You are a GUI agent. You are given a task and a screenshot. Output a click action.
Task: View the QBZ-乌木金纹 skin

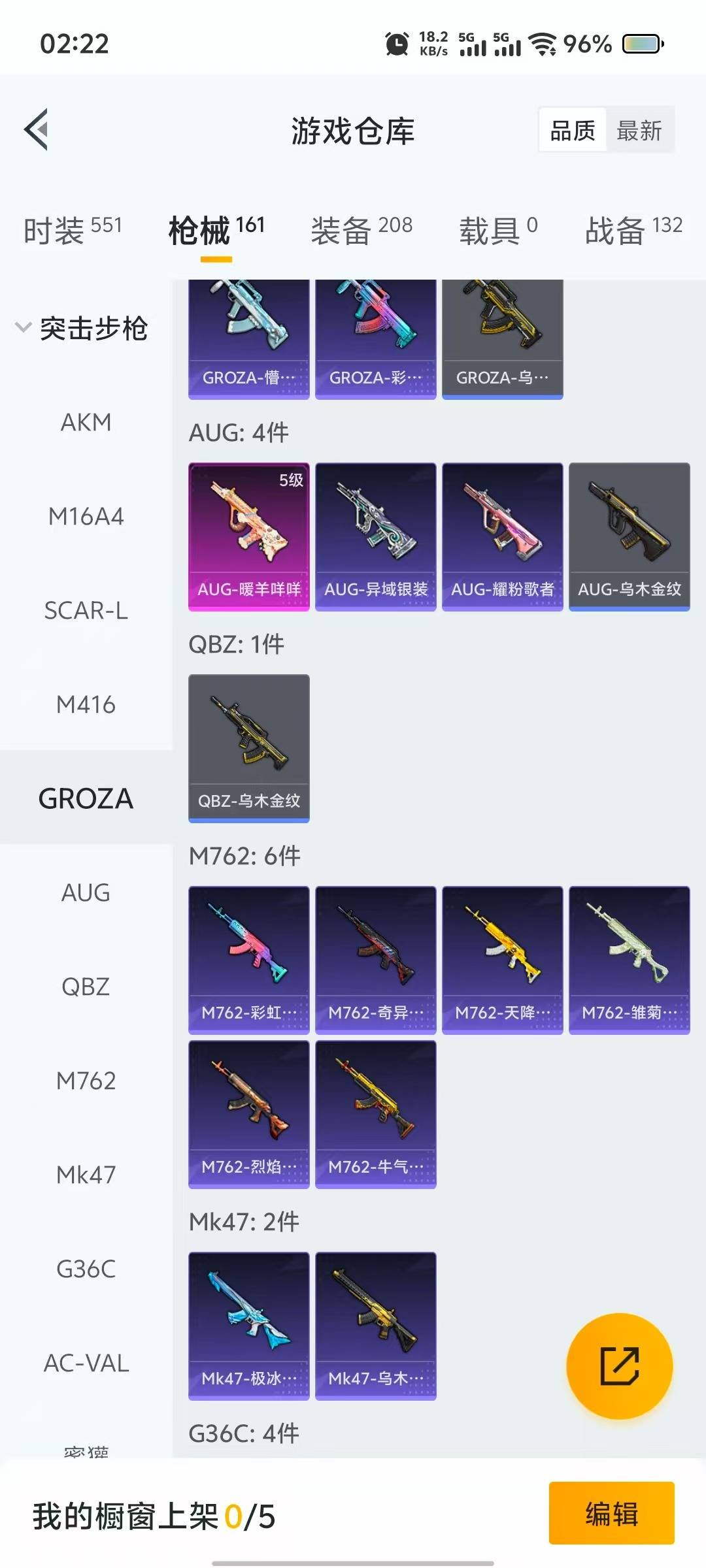(x=249, y=749)
